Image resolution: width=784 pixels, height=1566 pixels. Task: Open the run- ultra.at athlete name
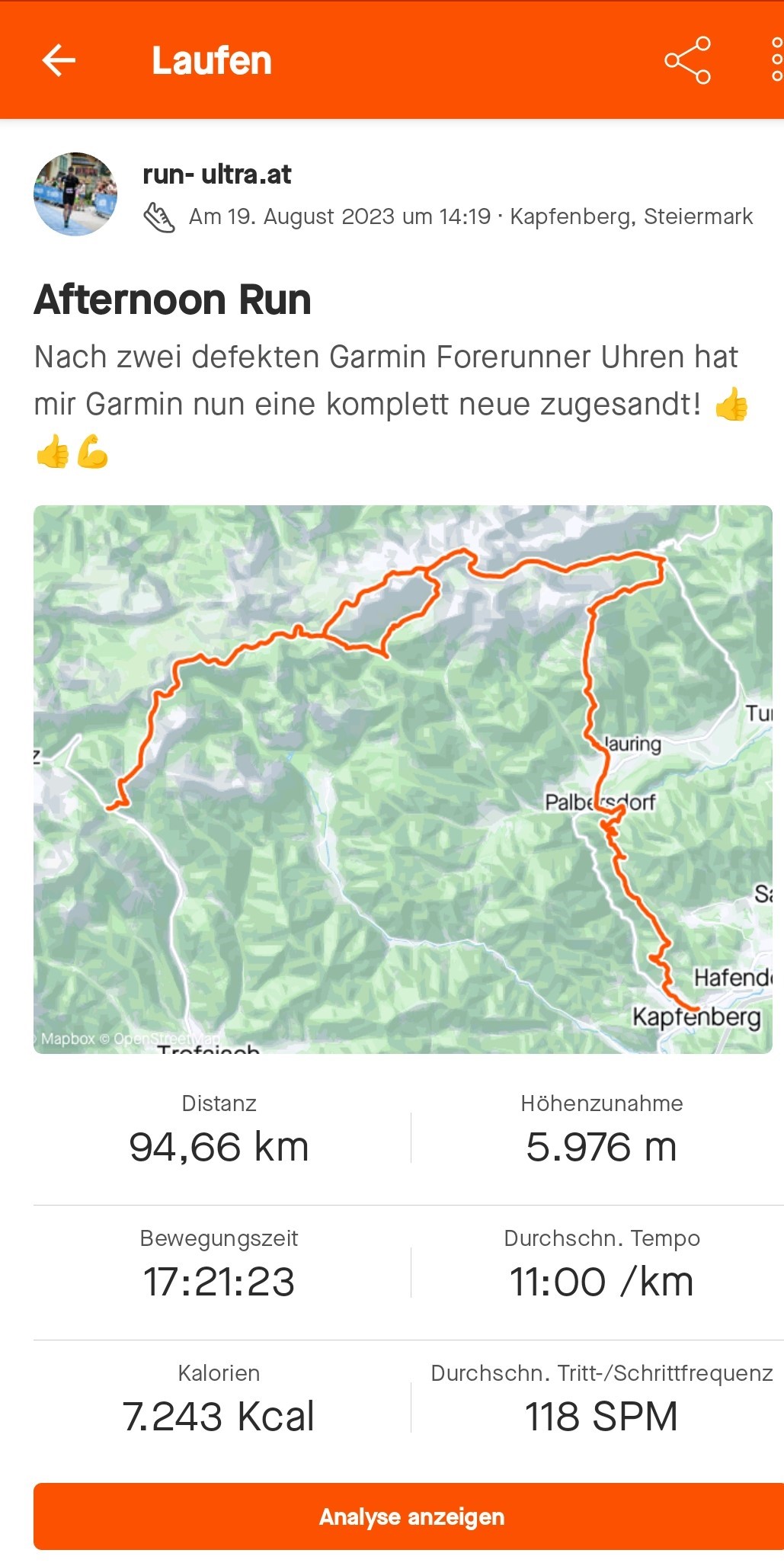217,175
